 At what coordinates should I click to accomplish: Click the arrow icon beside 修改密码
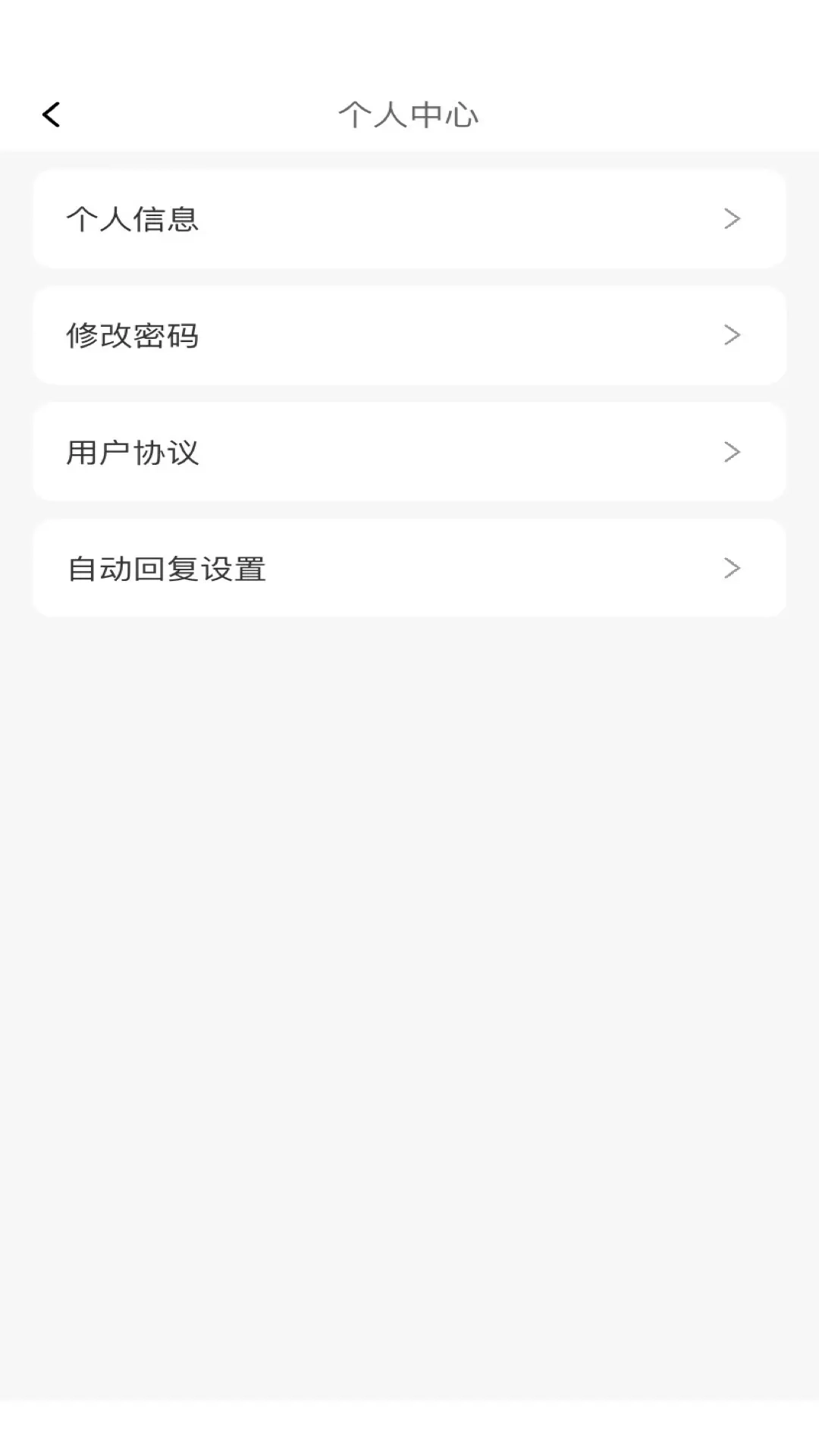tap(730, 335)
